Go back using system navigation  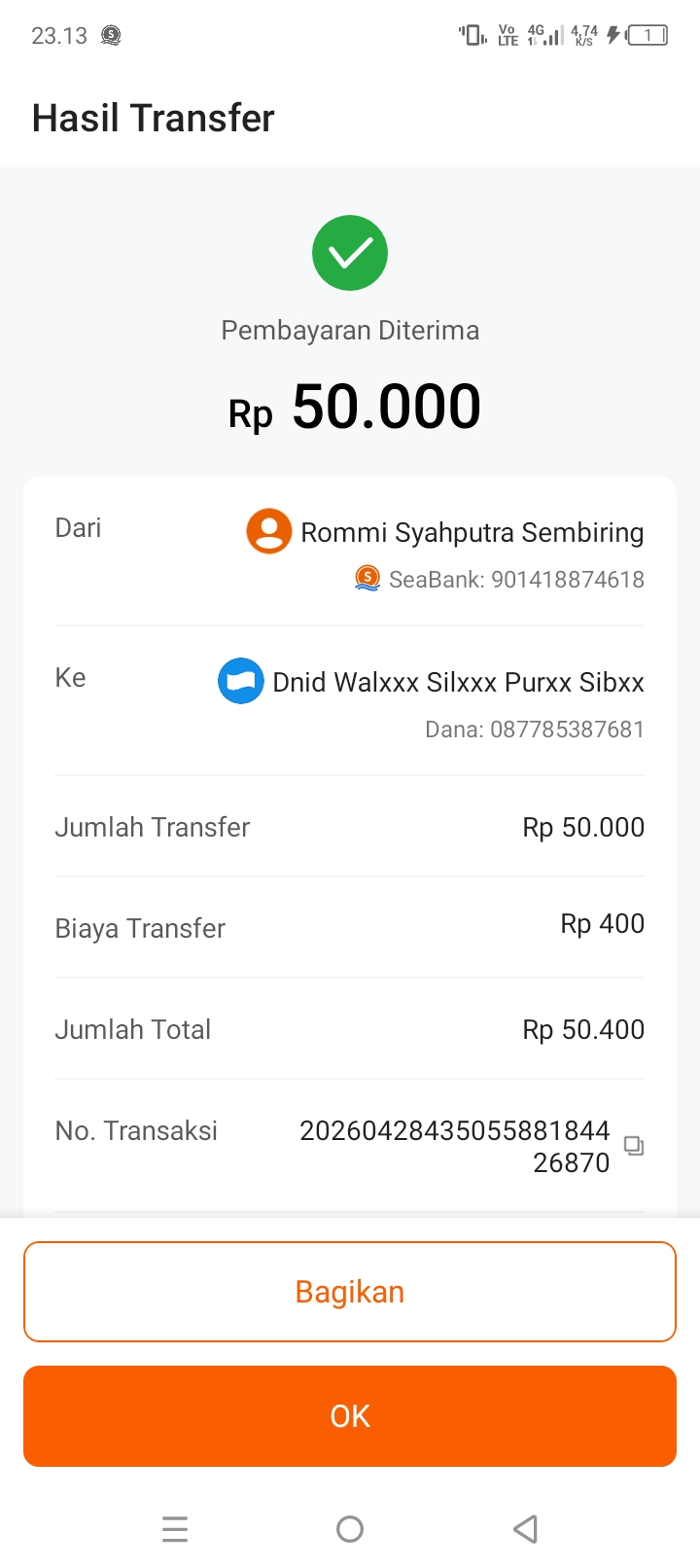525,1529
